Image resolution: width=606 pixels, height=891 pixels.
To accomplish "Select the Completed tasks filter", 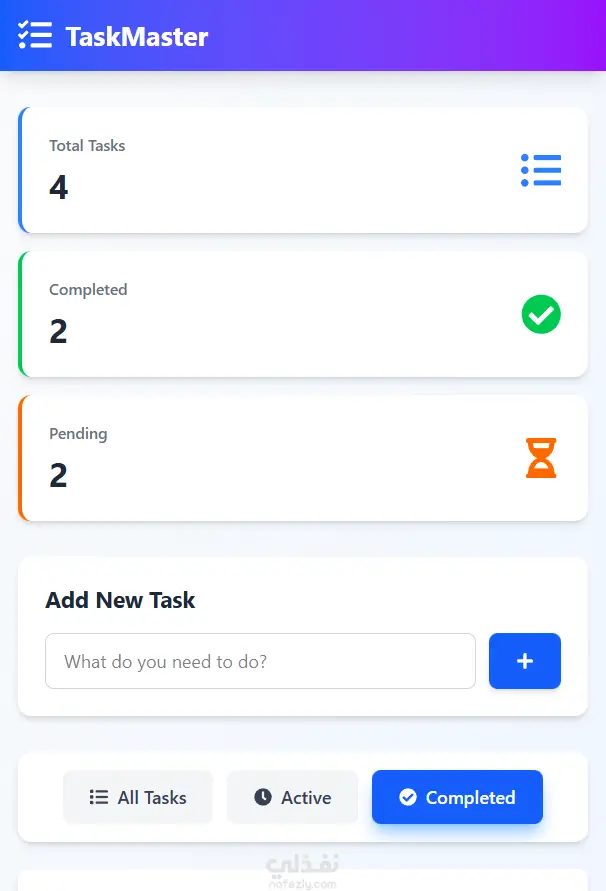I will coord(457,797).
